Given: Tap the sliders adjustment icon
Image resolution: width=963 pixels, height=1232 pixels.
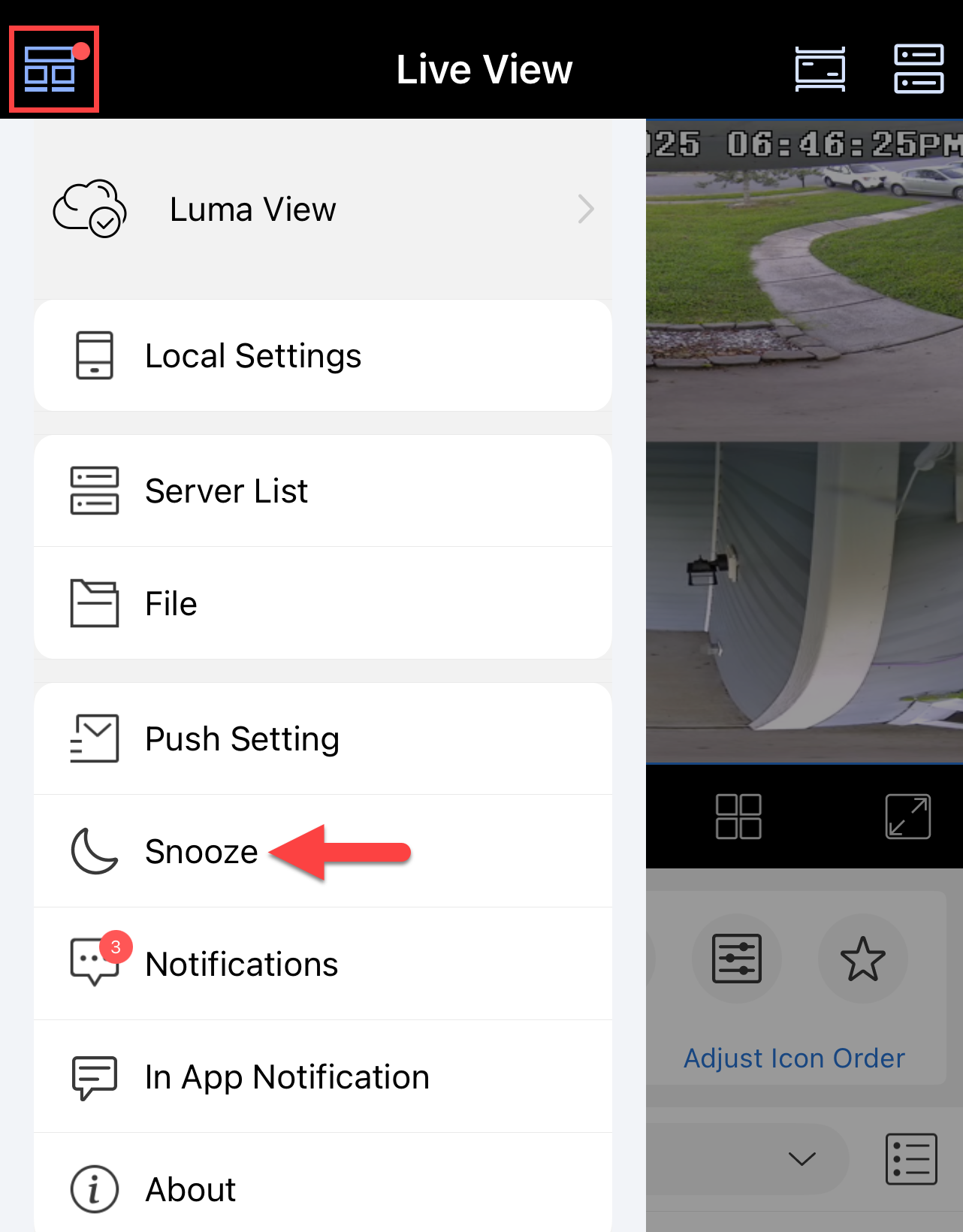Looking at the screenshot, I should pos(737,959).
